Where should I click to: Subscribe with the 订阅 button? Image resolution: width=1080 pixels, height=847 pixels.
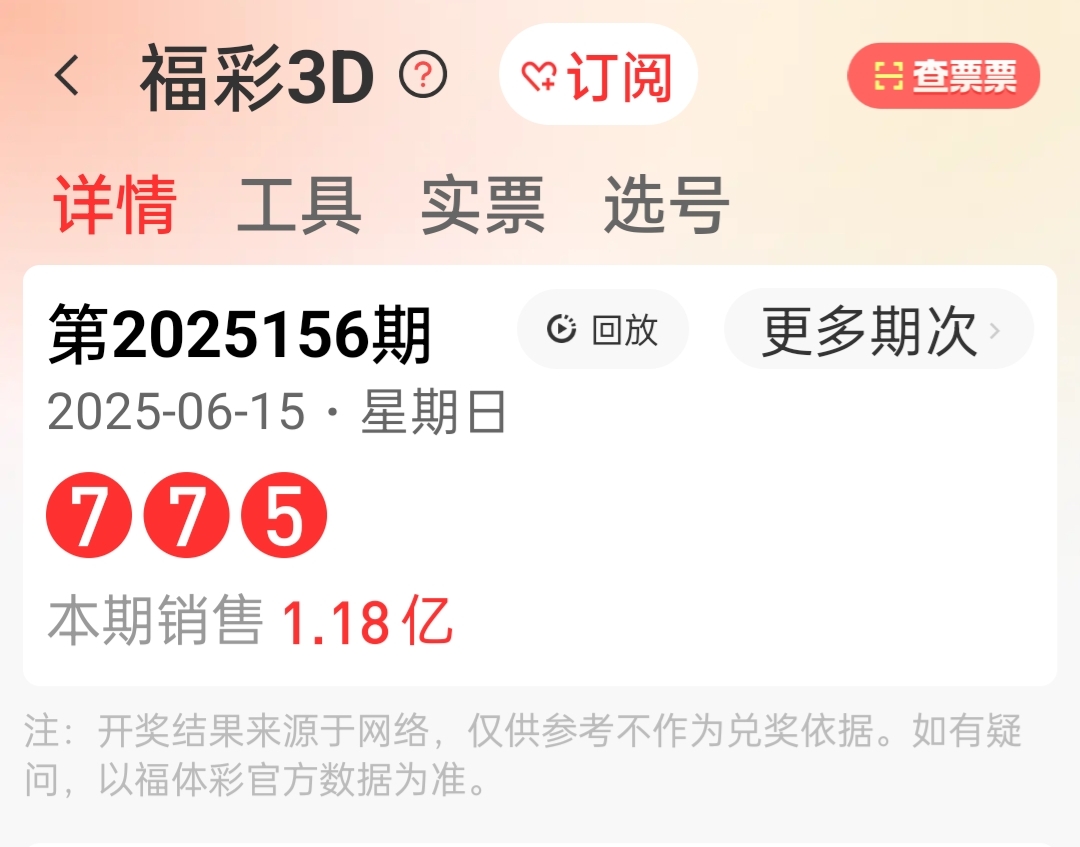point(598,75)
